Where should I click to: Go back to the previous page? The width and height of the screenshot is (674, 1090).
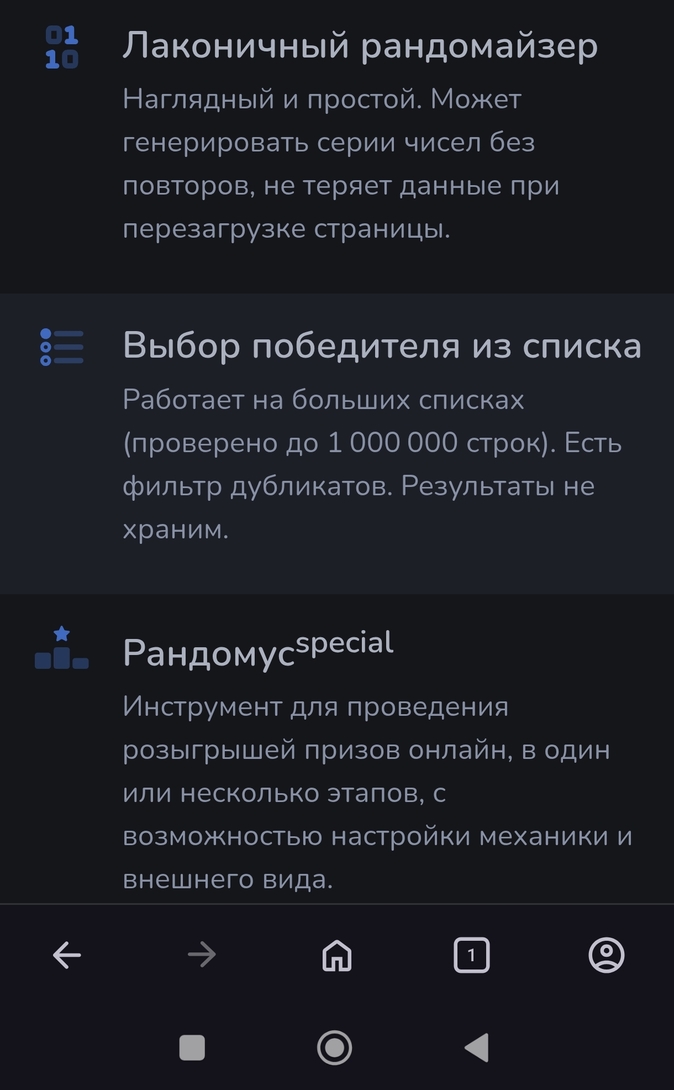coord(67,955)
